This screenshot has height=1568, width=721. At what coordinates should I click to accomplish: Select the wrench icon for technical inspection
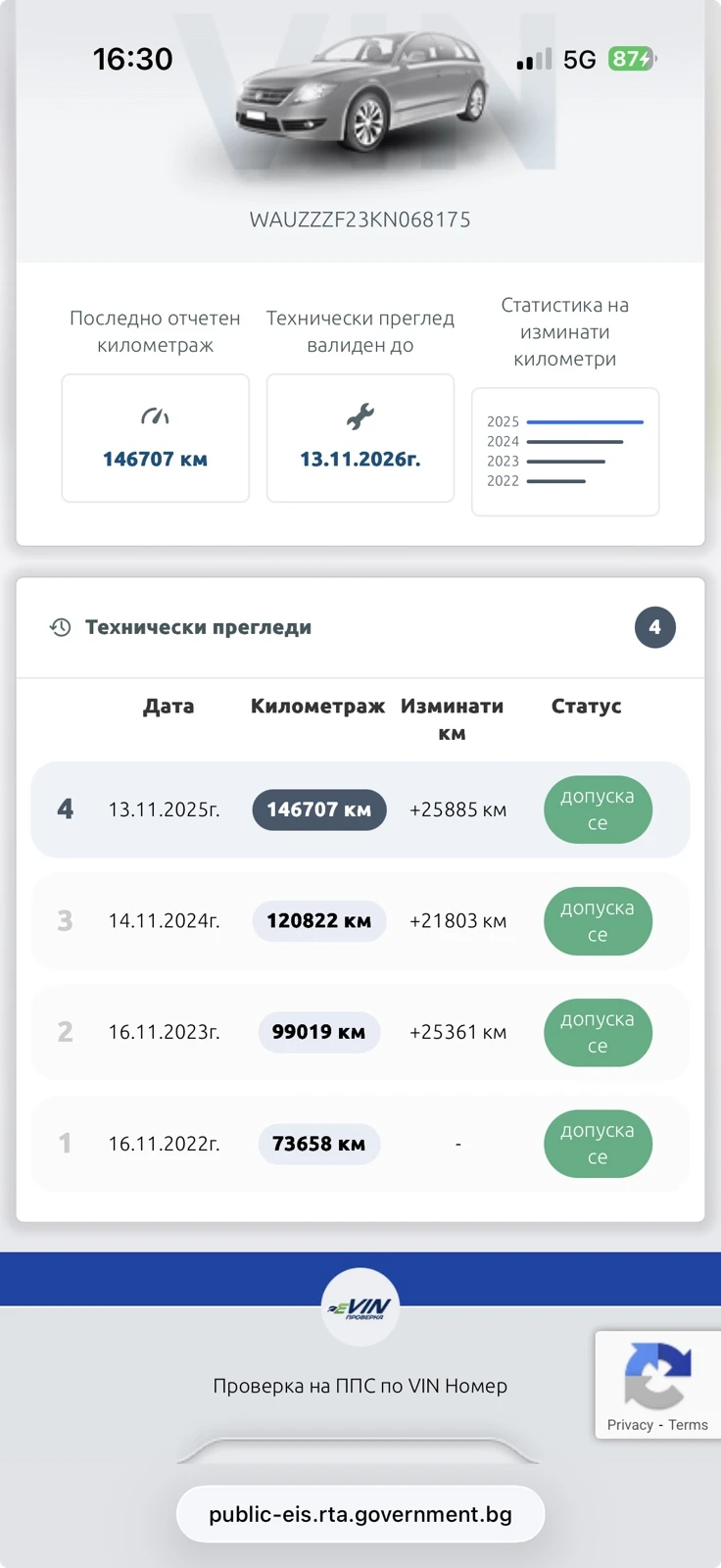pos(360,415)
